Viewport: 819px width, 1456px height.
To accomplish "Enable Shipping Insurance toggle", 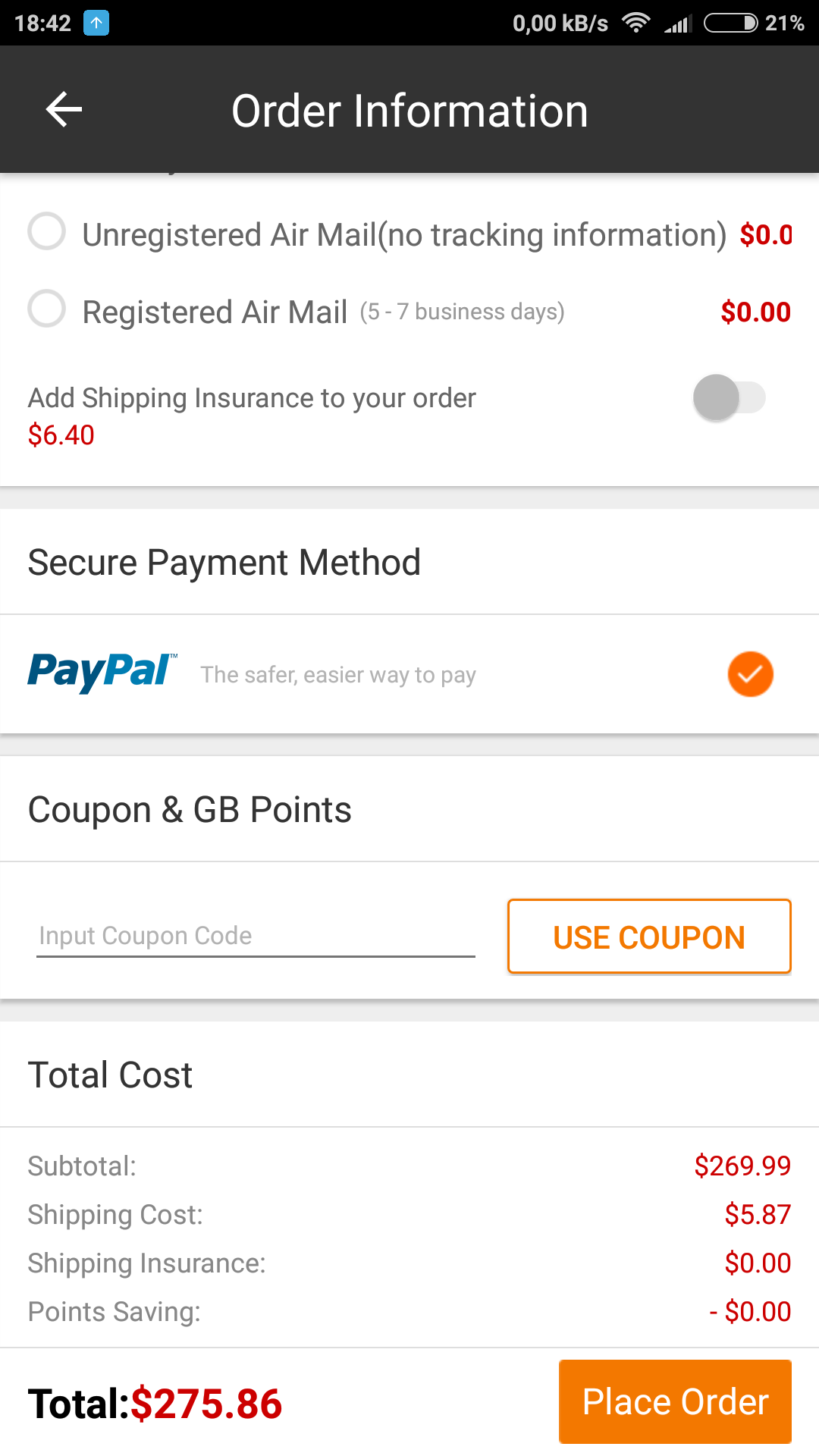I will 729,398.
